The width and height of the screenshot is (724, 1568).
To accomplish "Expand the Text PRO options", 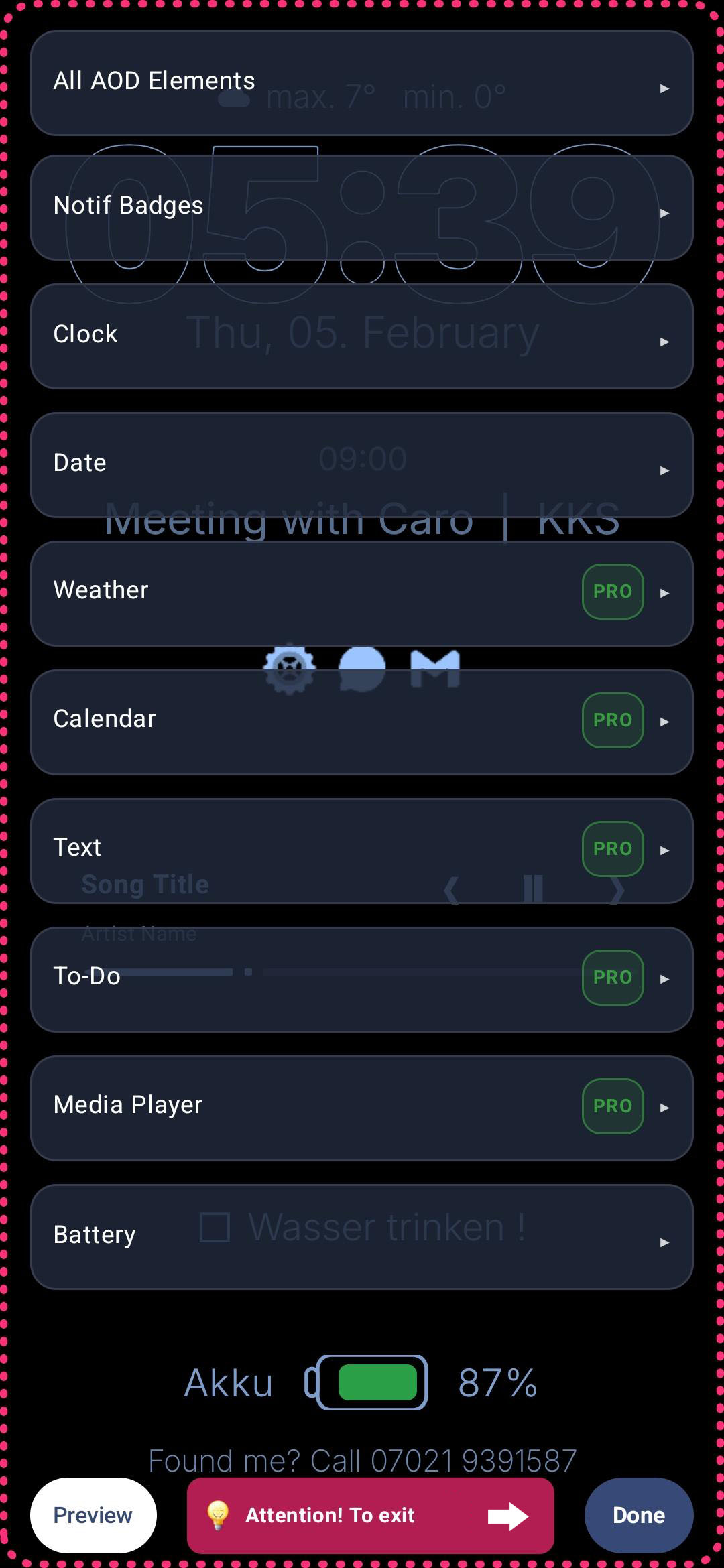I will coord(361,851).
